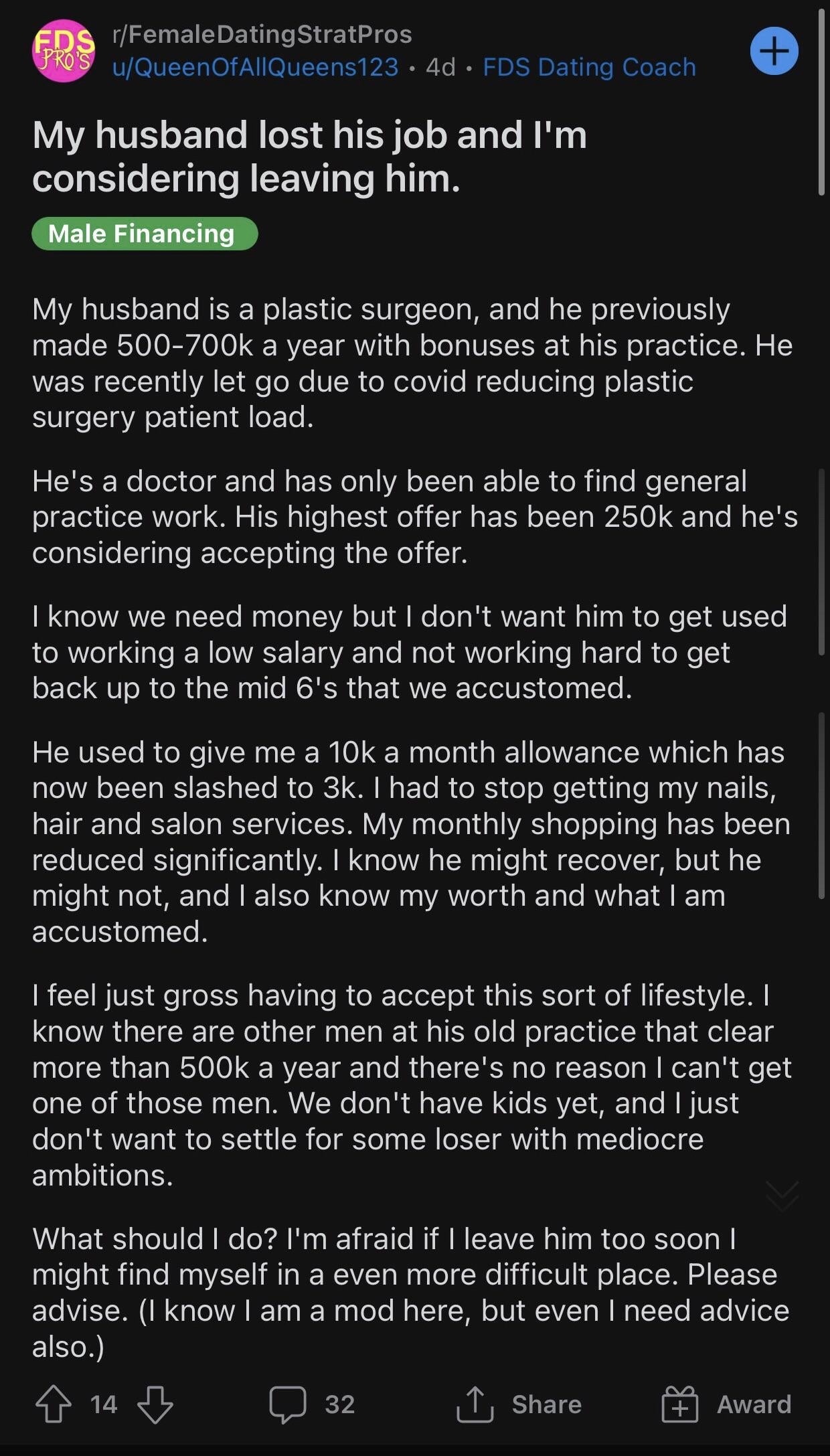Screen dimensions: 830x1456
Task: Upvote this post
Action: [x=54, y=1404]
